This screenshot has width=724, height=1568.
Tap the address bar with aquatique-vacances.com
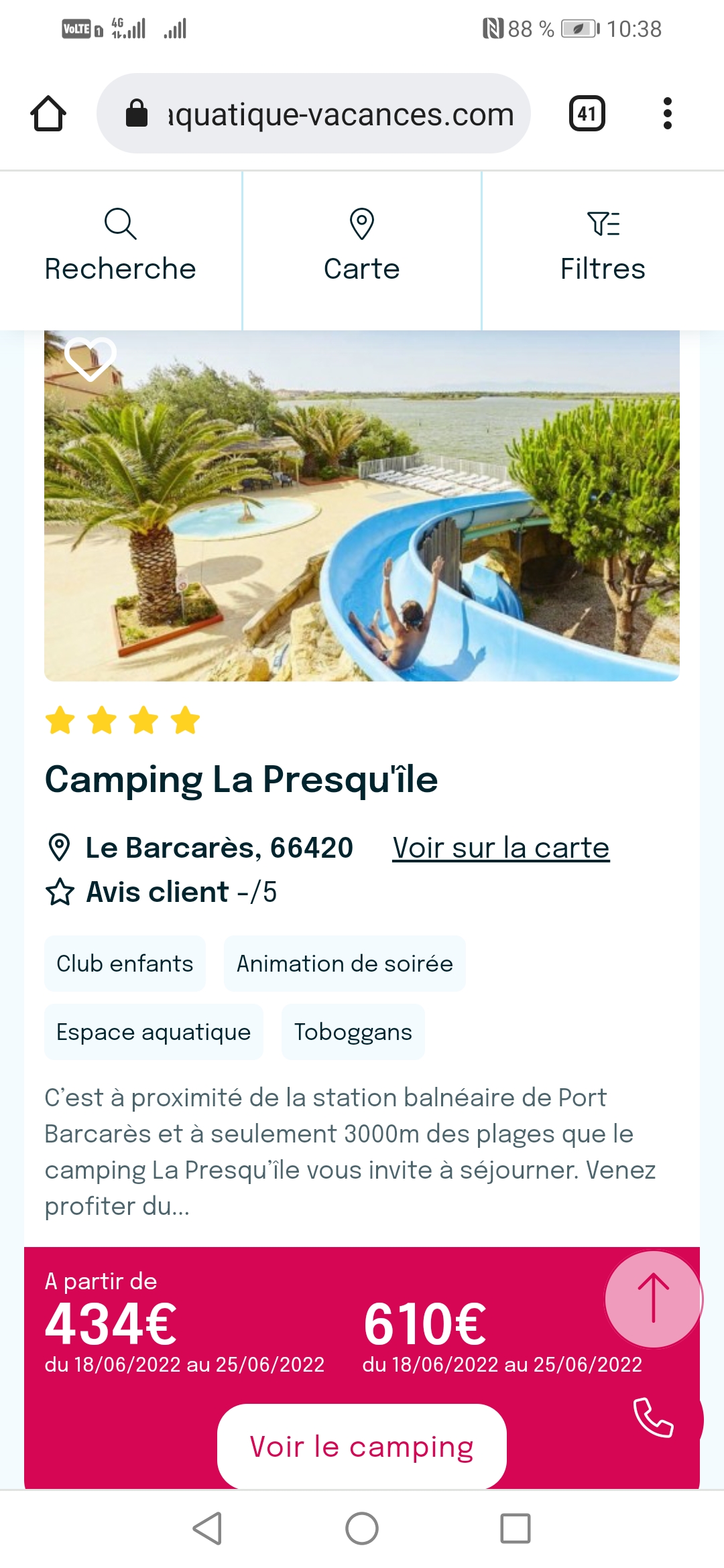(x=314, y=113)
